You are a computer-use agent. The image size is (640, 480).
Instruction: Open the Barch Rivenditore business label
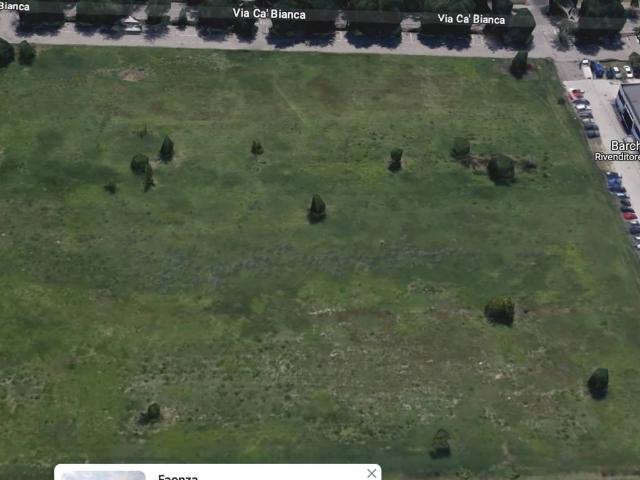pos(618,151)
